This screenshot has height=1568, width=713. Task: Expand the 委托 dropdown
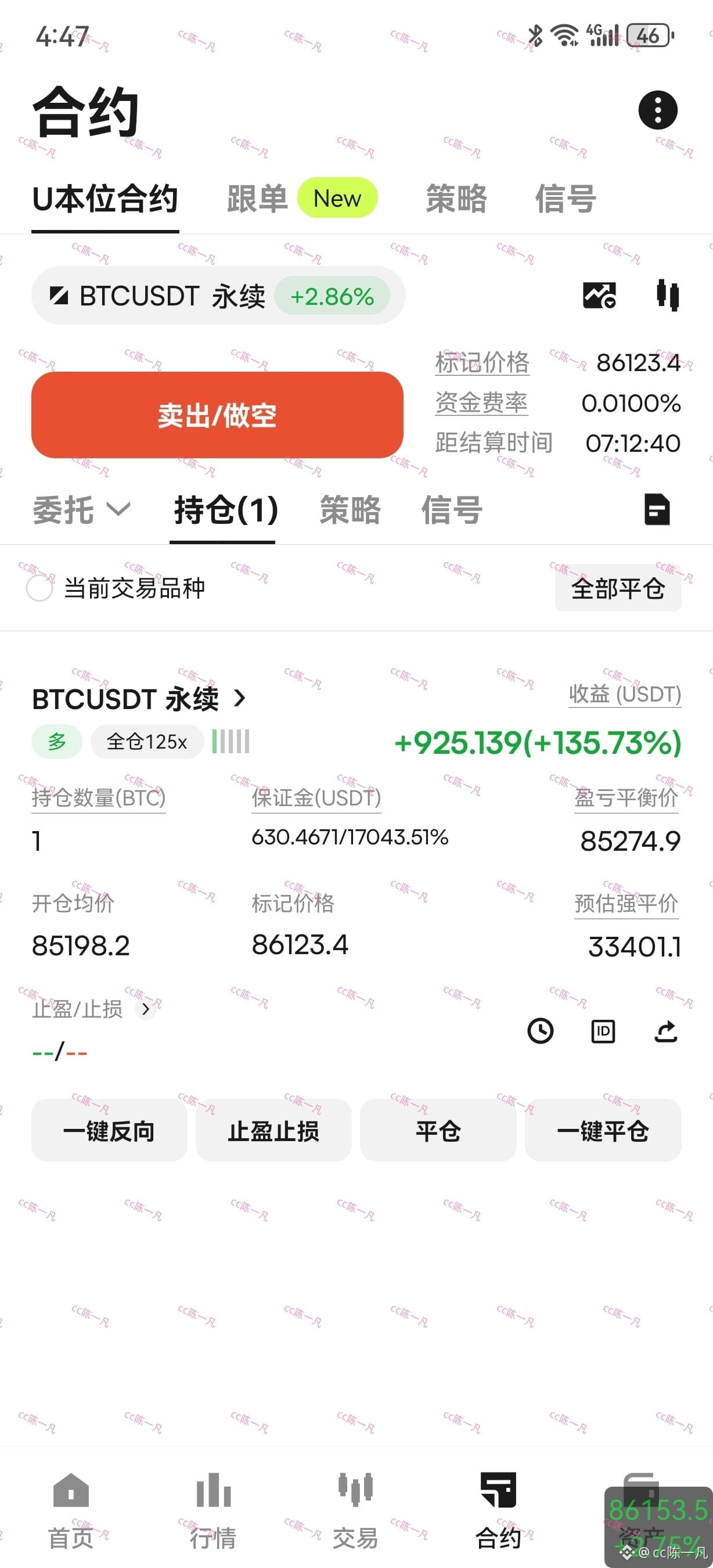click(x=81, y=509)
